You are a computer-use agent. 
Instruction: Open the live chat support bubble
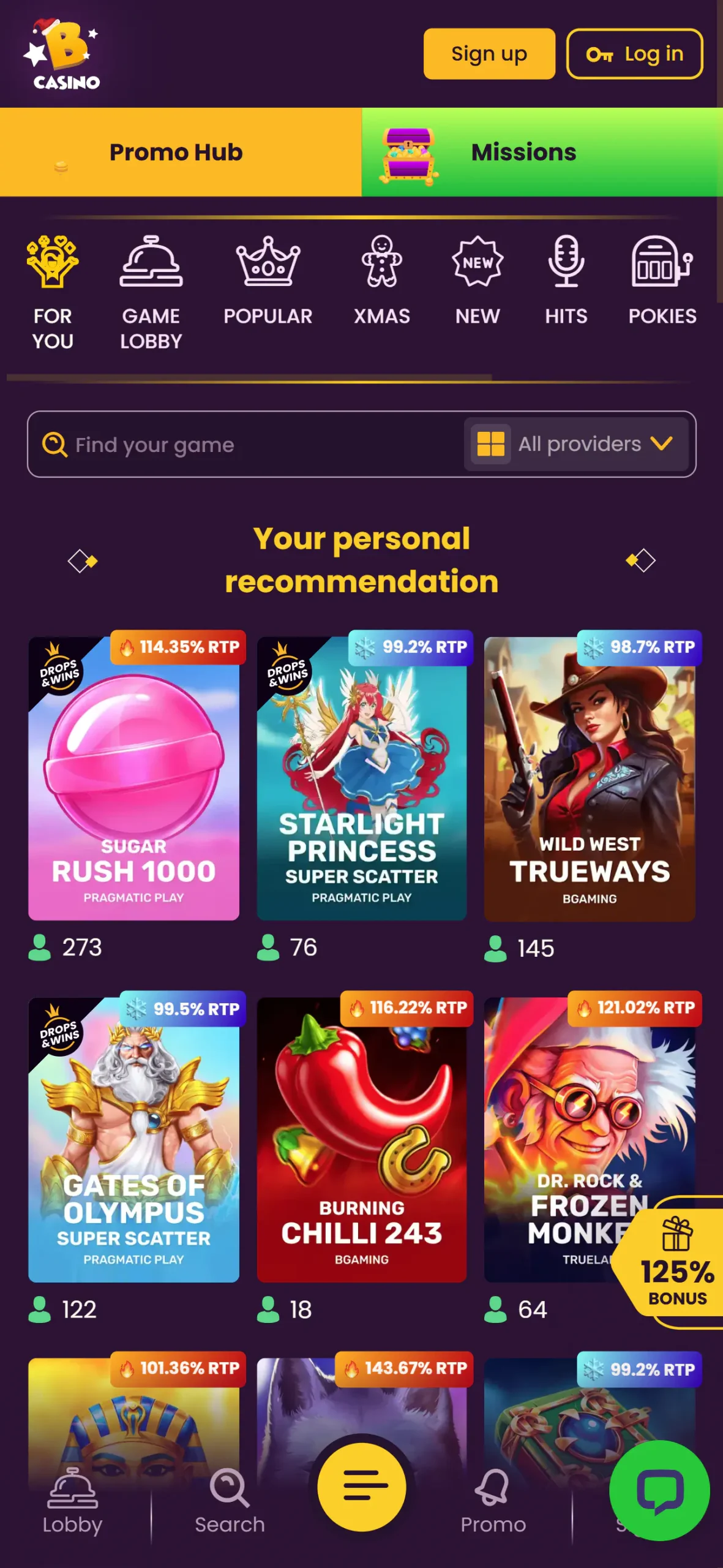tap(659, 1490)
